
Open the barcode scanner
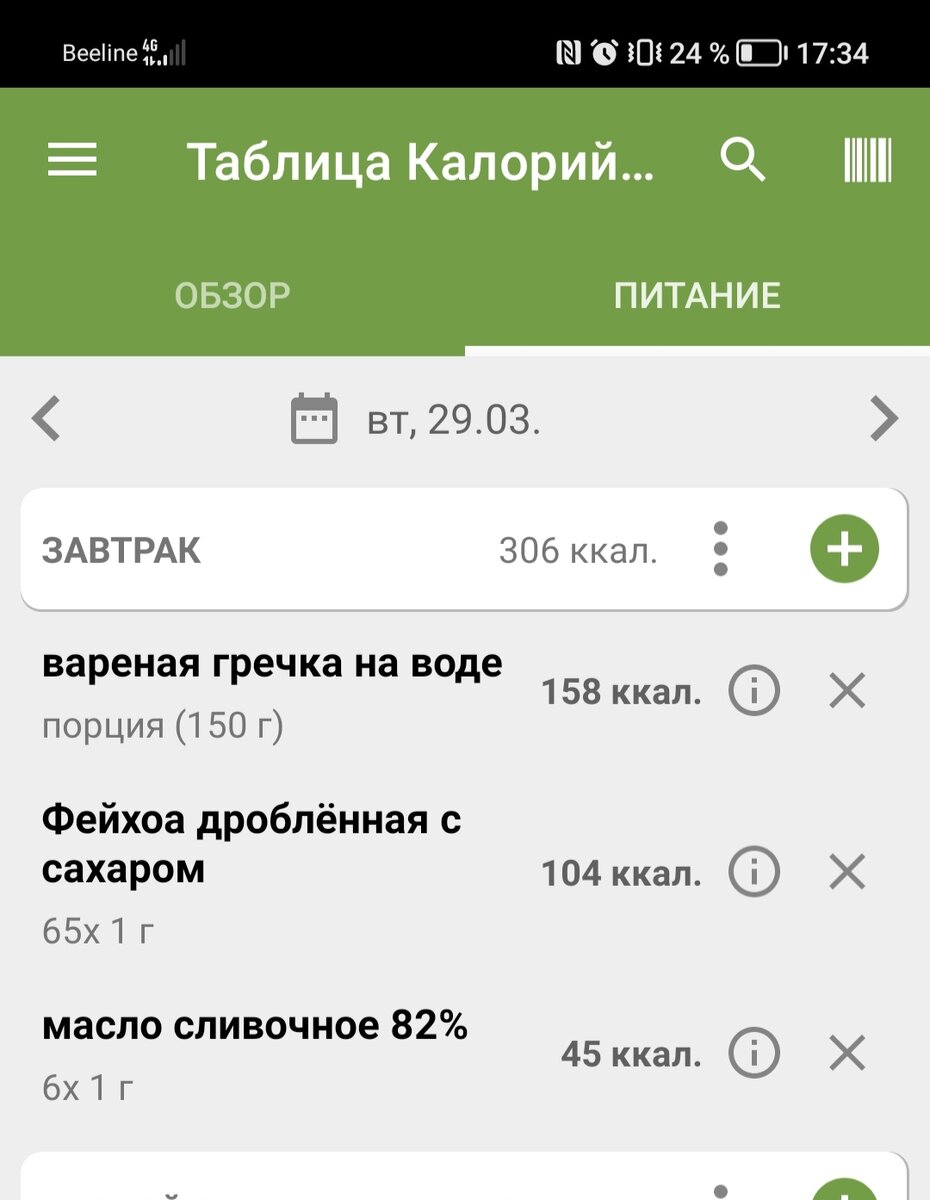pyautogui.click(x=866, y=161)
